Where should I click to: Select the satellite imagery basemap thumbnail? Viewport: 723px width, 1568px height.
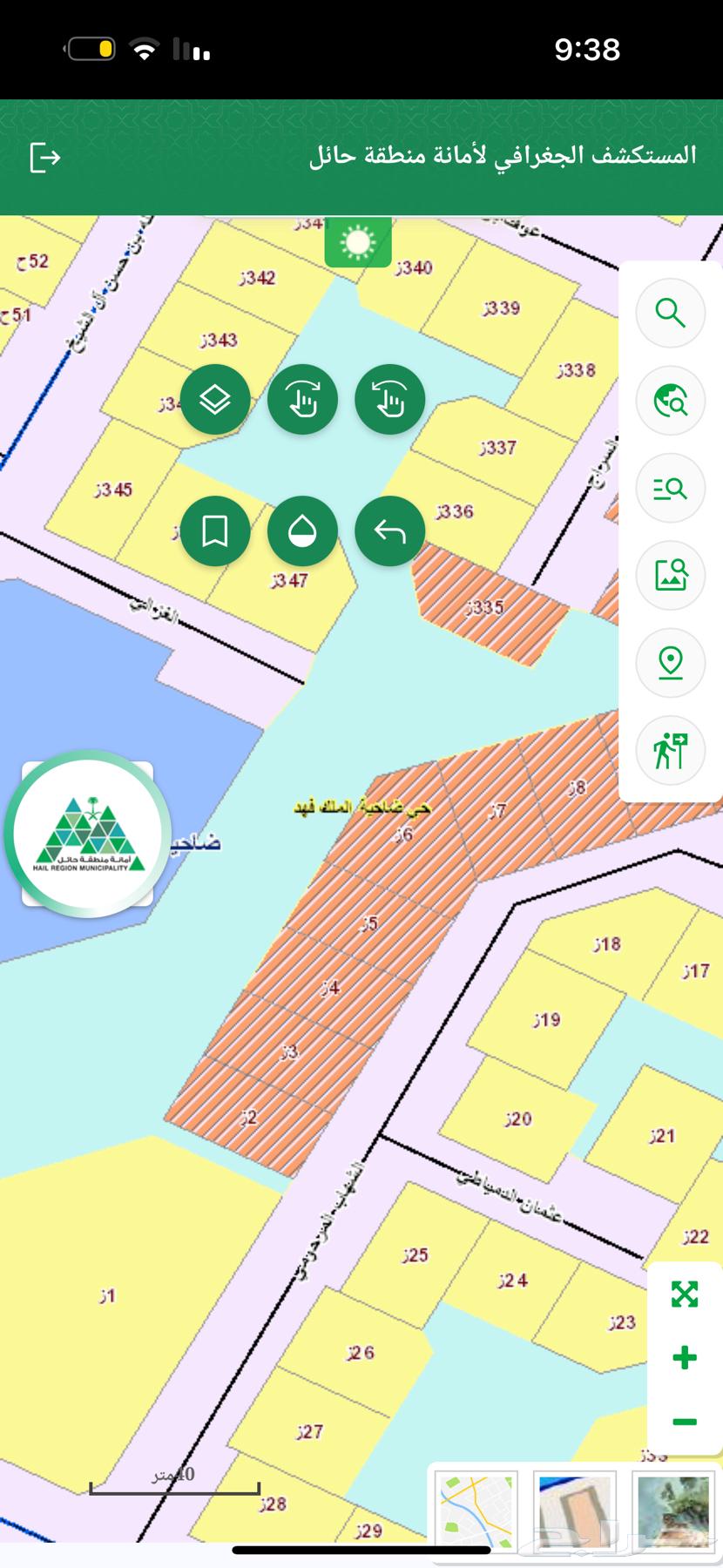673,1509
